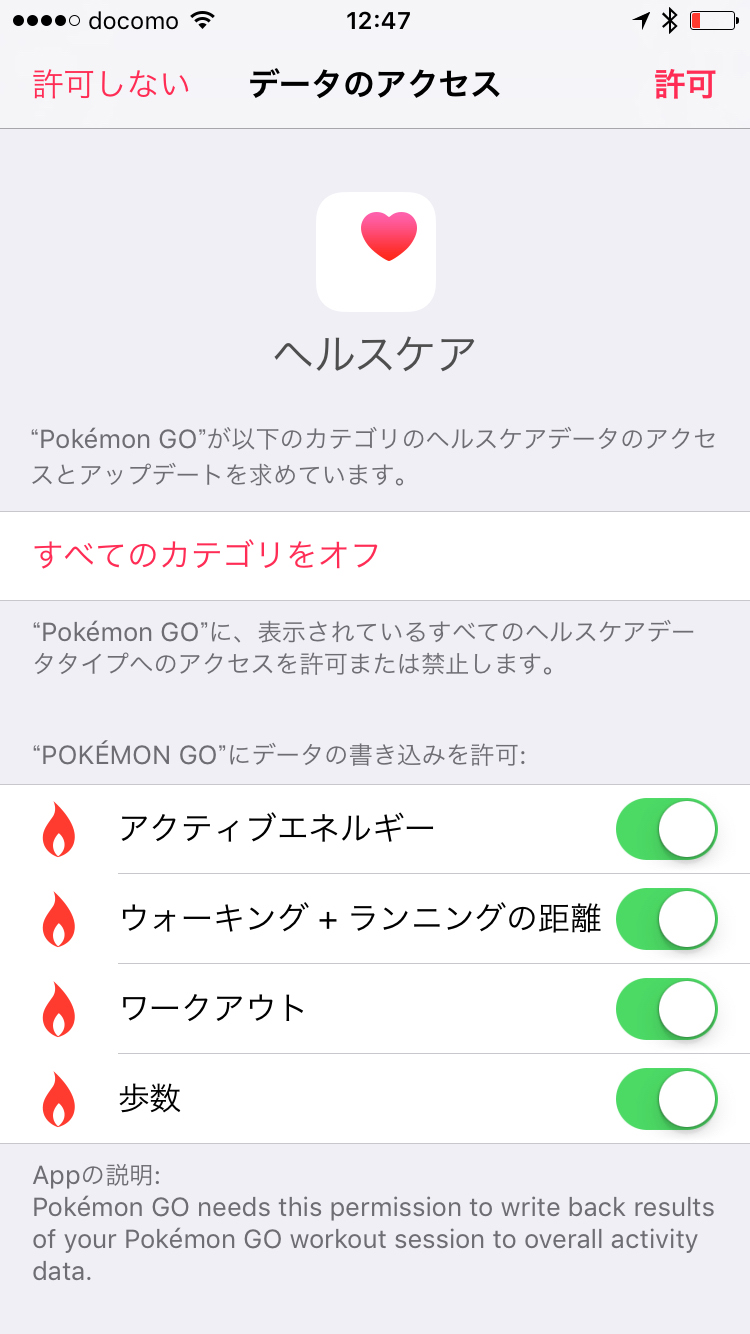Turn off the 歩数 write permission

click(x=667, y=1099)
